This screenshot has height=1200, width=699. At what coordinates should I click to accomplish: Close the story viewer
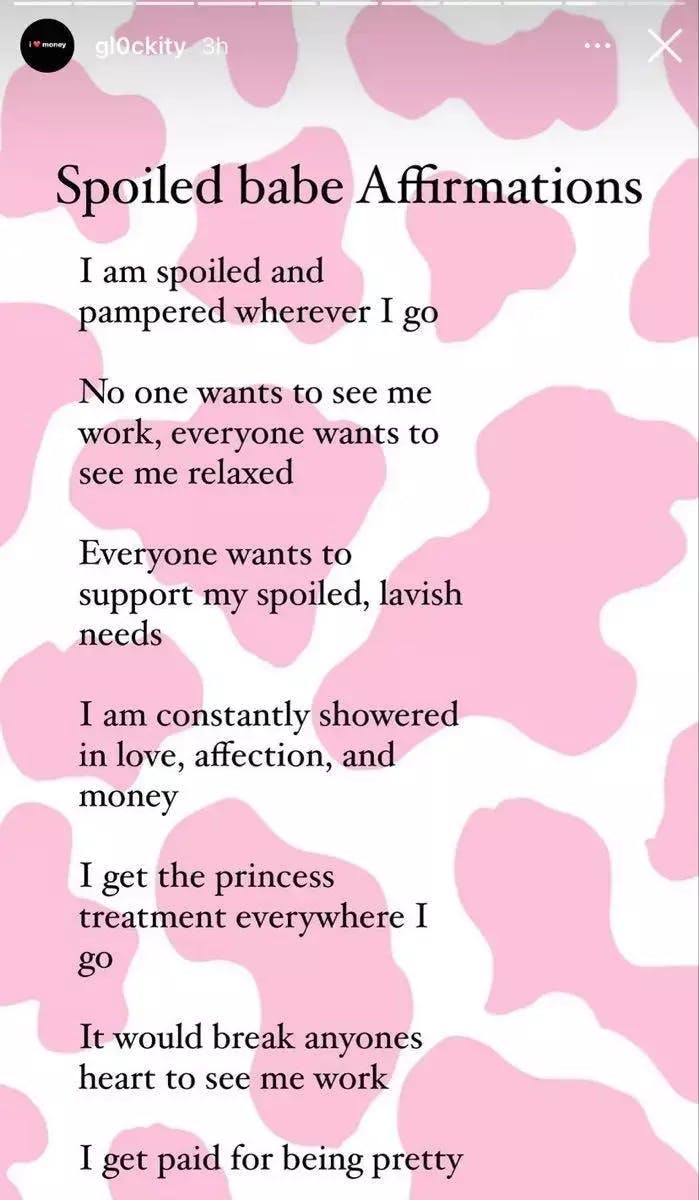[664, 46]
